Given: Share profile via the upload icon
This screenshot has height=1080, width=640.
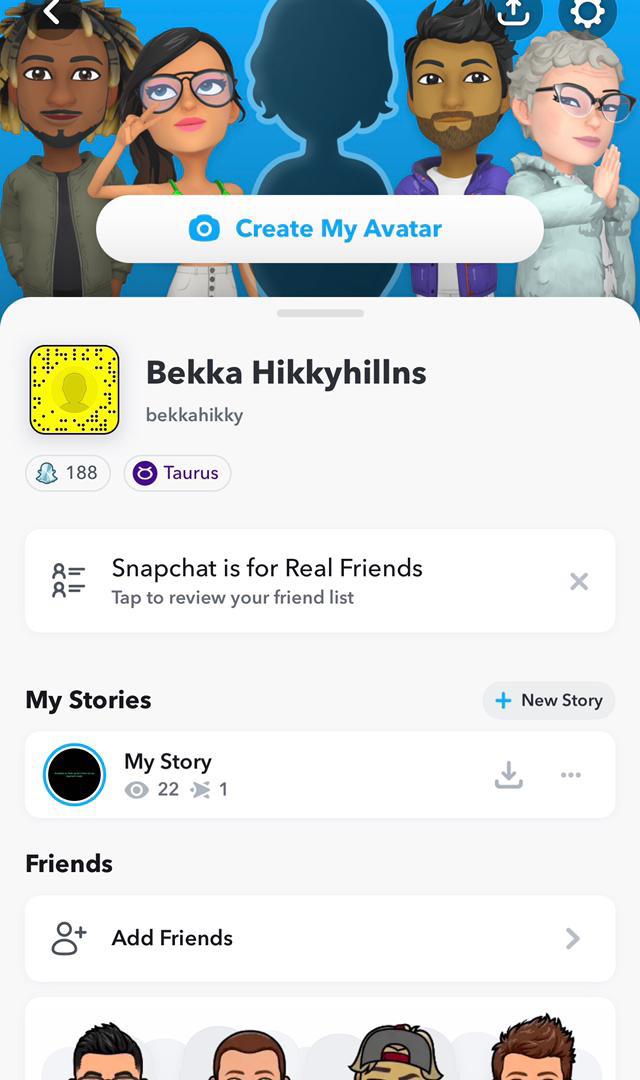Looking at the screenshot, I should pyautogui.click(x=513, y=12).
